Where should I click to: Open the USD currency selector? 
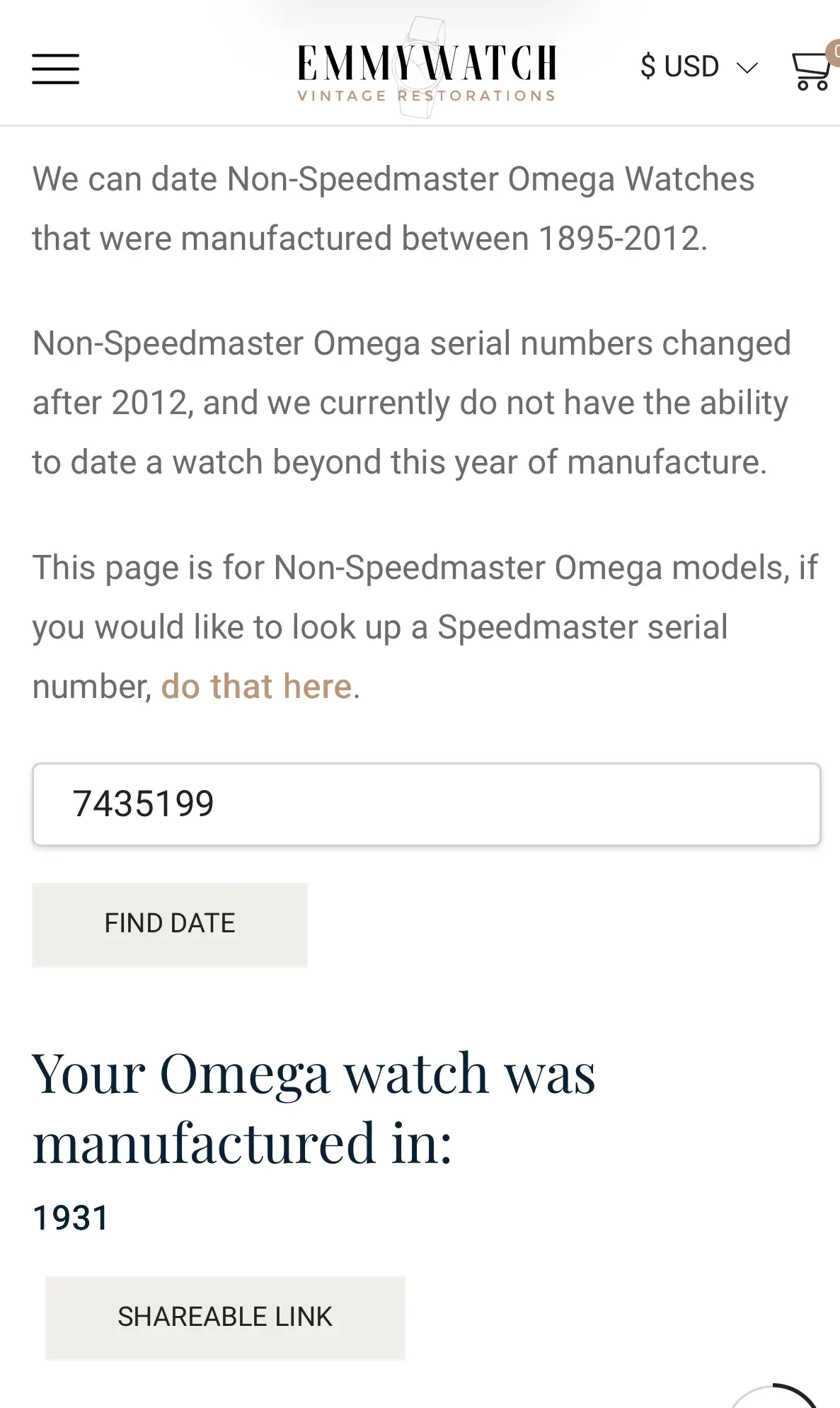[698, 67]
